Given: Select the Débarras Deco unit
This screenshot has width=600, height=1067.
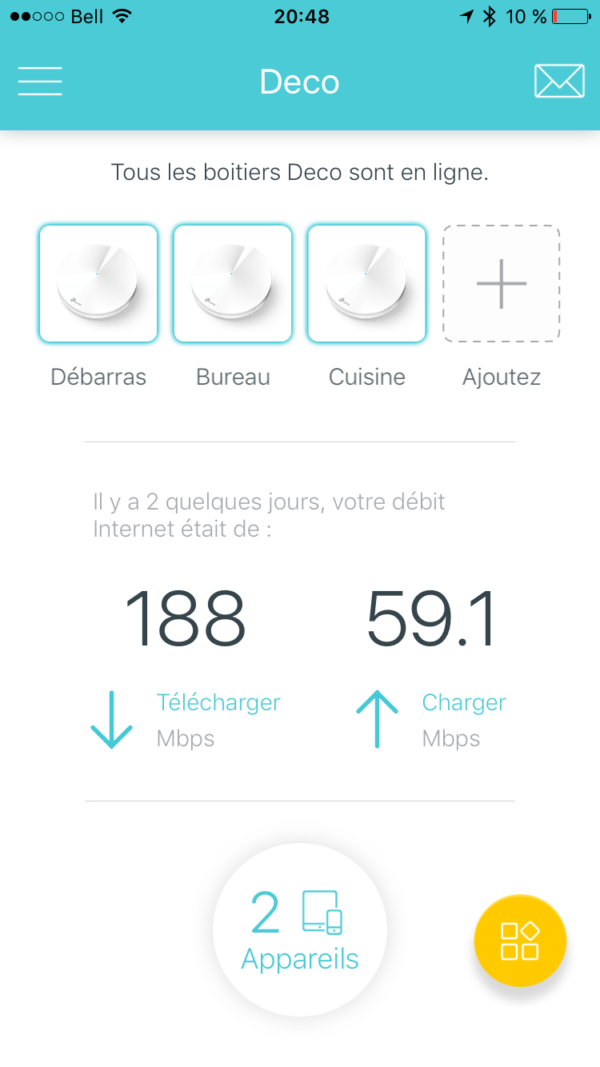Looking at the screenshot, I should pyautogui.click(x=98, y=284).
